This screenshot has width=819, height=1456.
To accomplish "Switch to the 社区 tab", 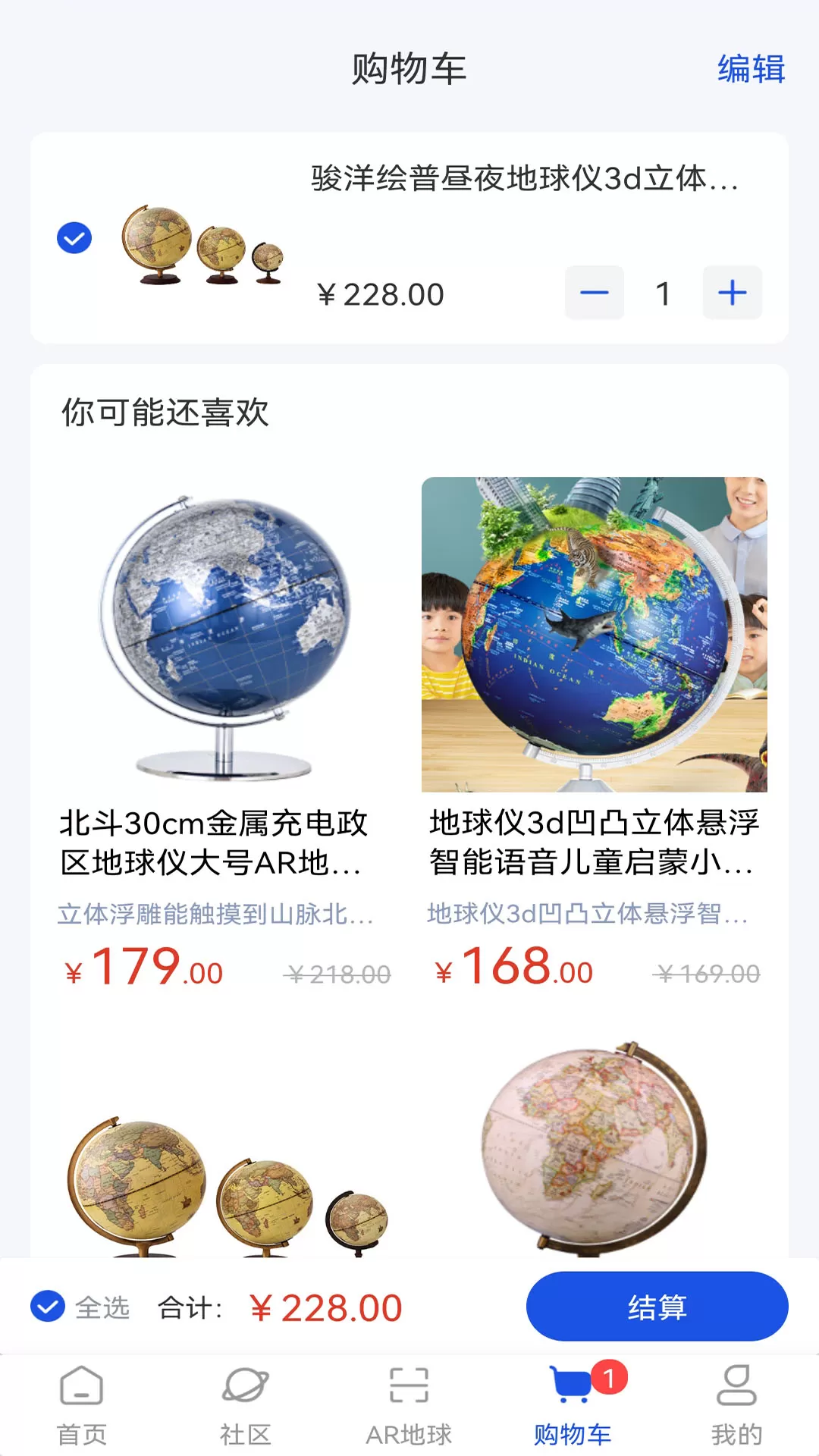I will click(245, 1405).
